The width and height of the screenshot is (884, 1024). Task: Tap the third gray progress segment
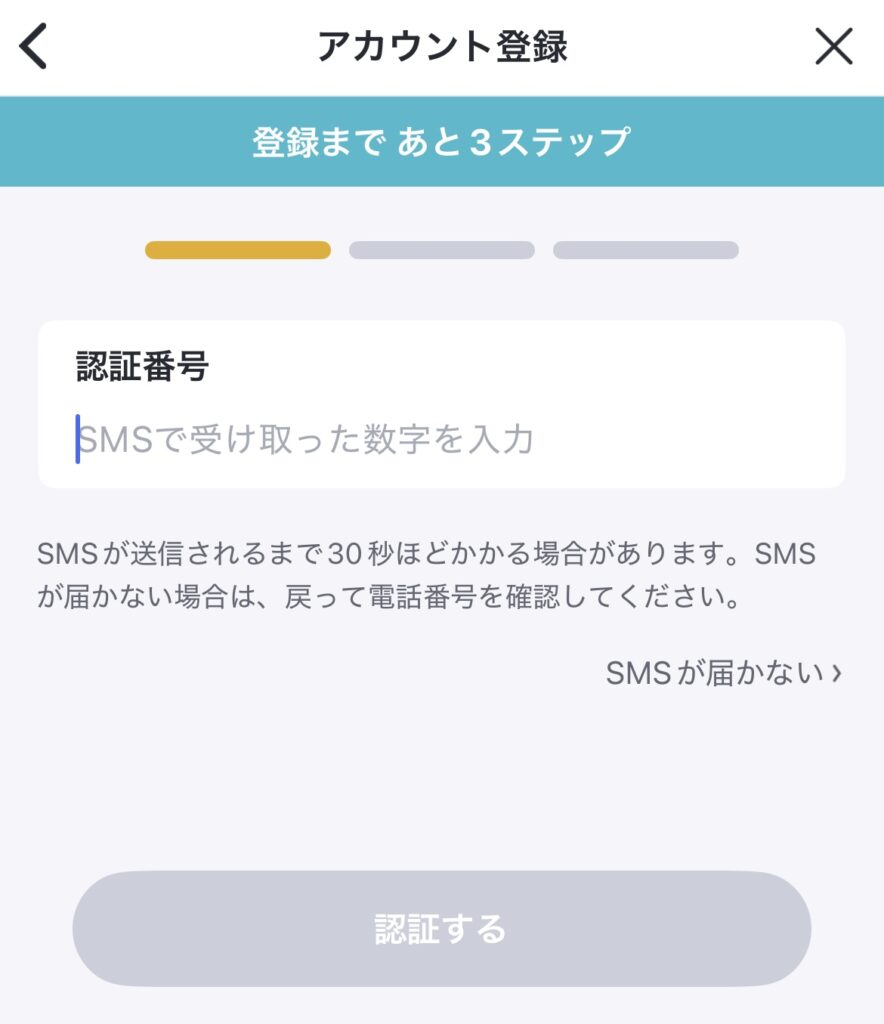point(645,251)
